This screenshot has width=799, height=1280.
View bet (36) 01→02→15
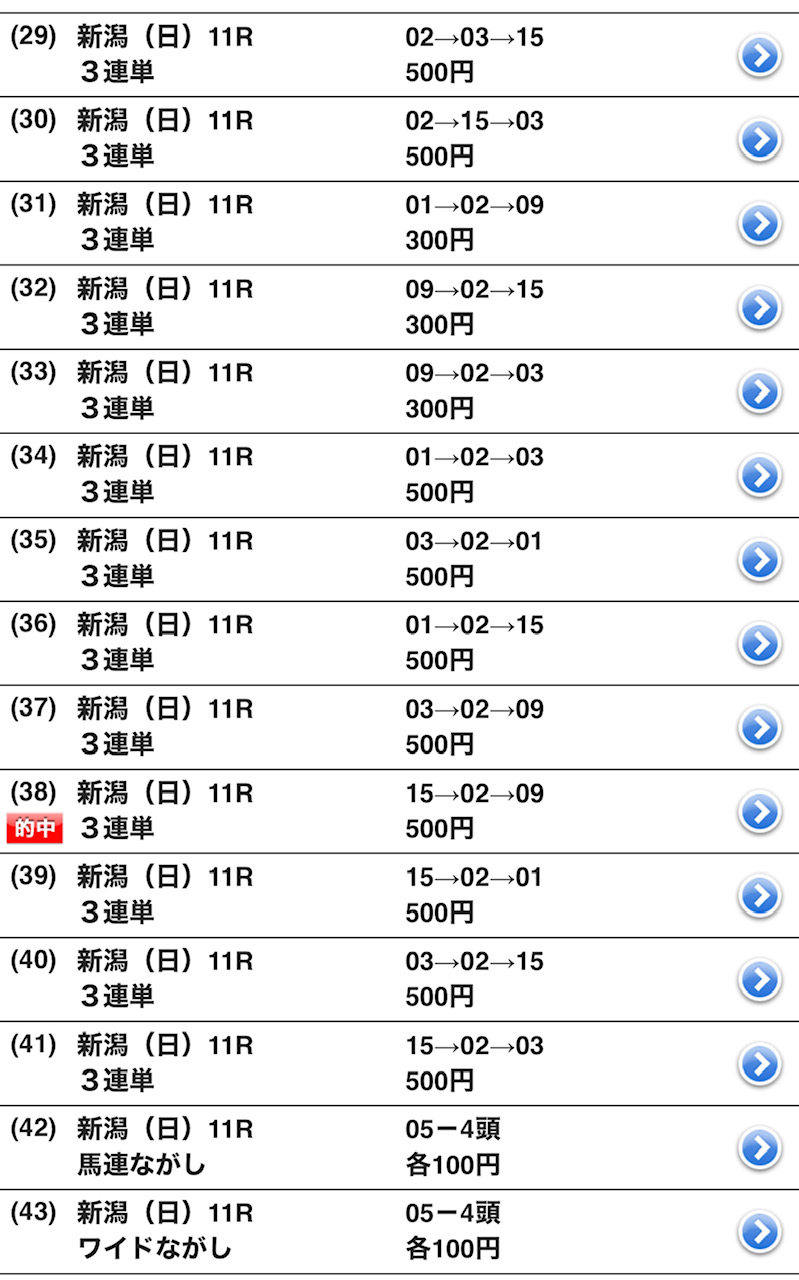759,644
